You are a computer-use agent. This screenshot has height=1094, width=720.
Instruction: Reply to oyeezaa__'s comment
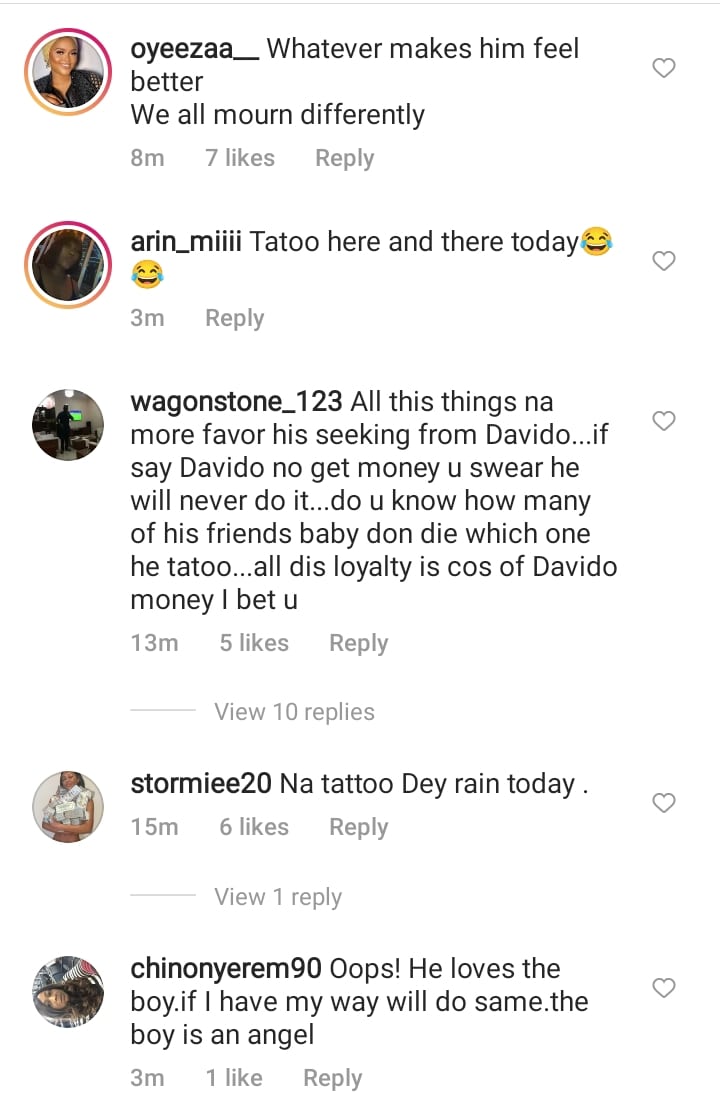coord(344,158)
